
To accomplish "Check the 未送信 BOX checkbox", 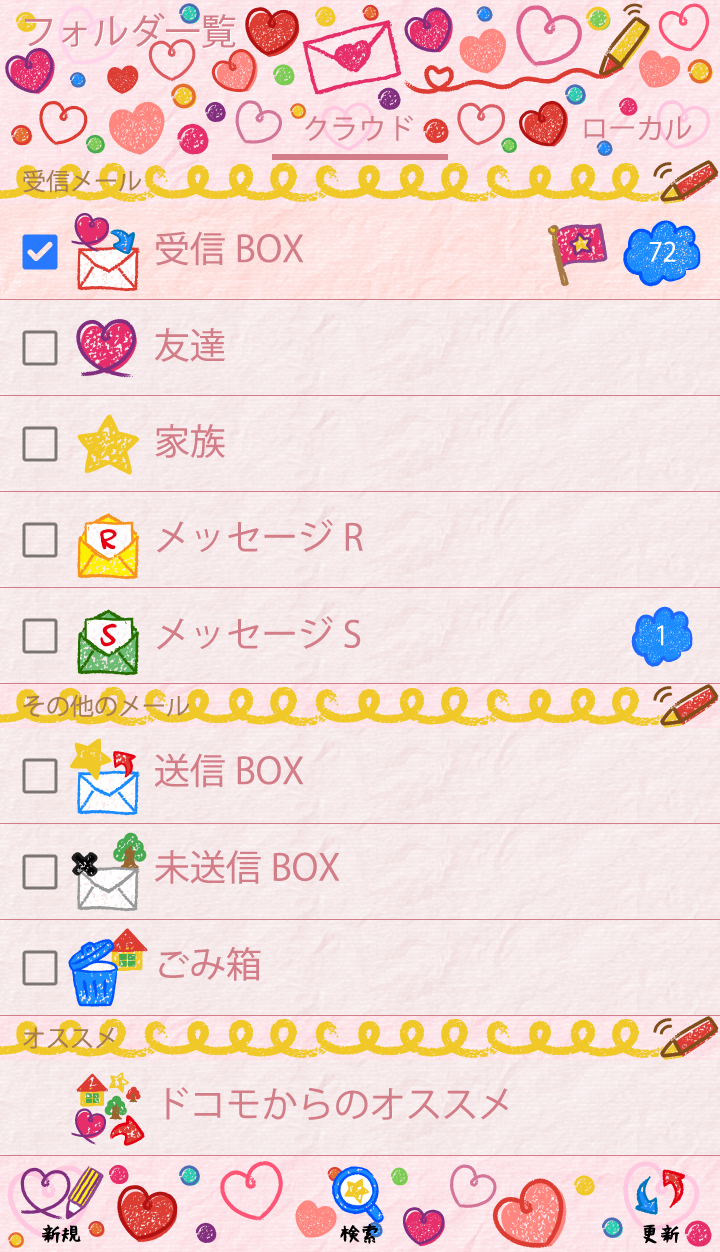I will coord(40,871).
